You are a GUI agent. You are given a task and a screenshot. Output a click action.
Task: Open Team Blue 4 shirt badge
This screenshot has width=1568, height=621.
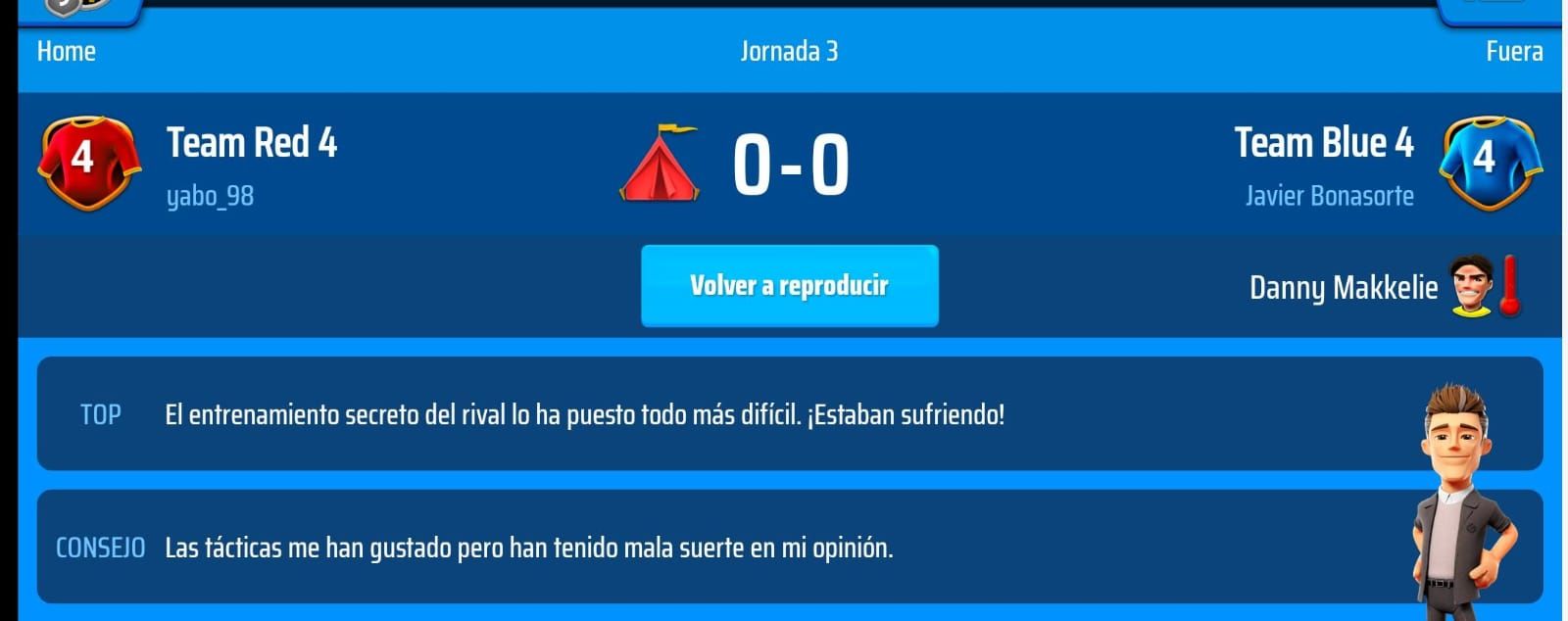[x=1489, y=162]
